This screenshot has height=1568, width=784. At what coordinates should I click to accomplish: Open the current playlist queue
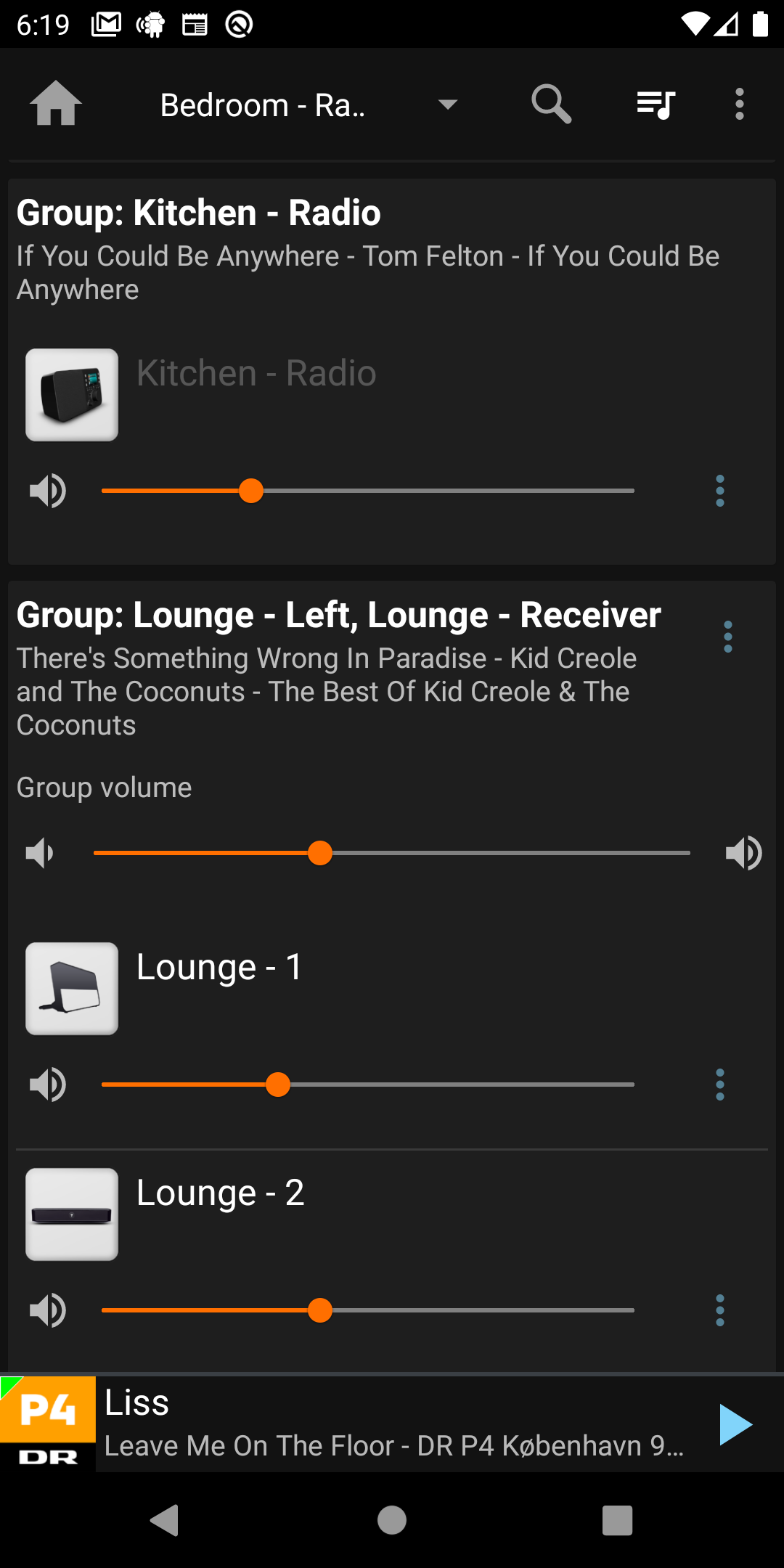[x=656, y=104]
